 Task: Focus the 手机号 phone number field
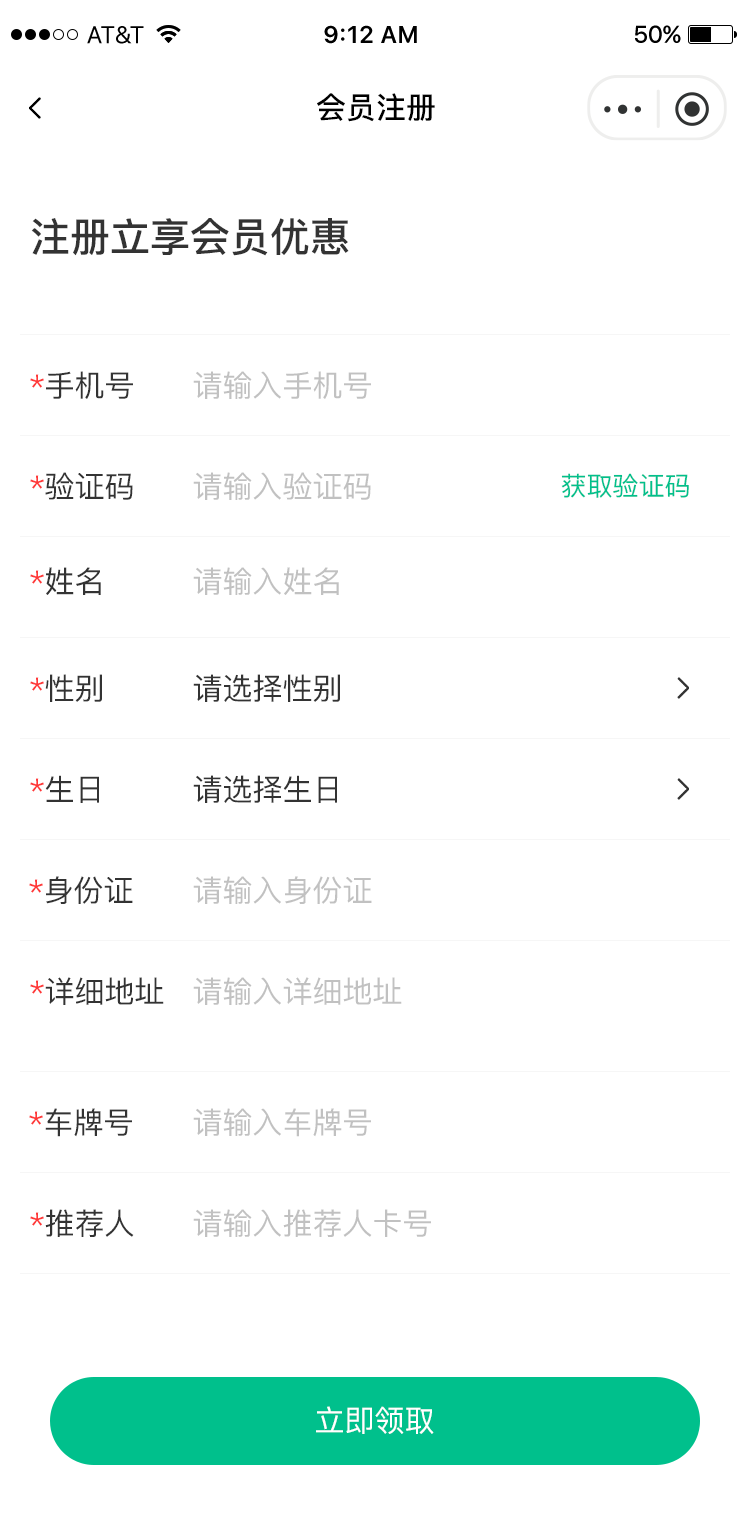coord(420,386)
